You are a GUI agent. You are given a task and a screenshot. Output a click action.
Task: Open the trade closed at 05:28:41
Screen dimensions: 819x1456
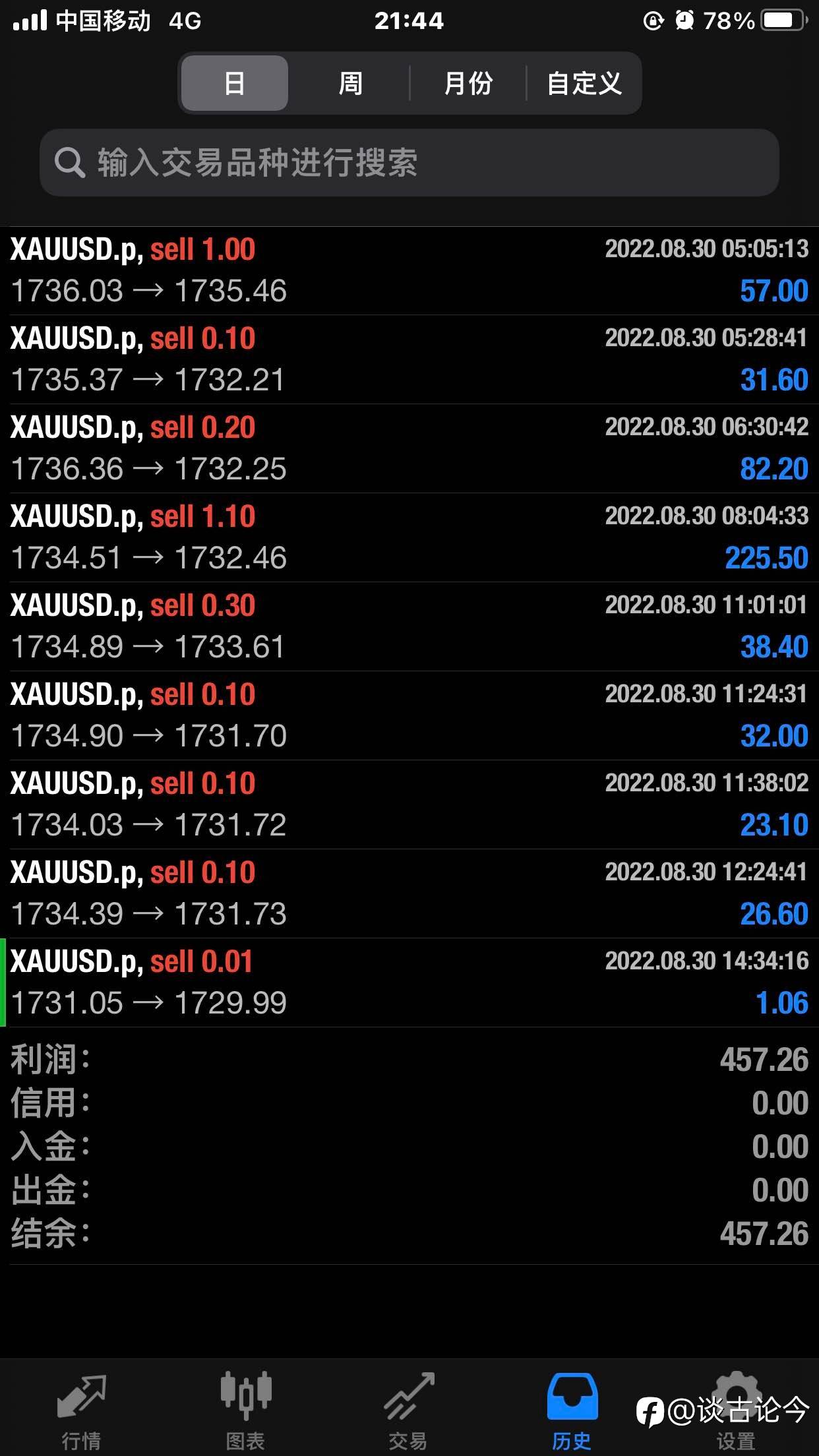pos(409,359)
